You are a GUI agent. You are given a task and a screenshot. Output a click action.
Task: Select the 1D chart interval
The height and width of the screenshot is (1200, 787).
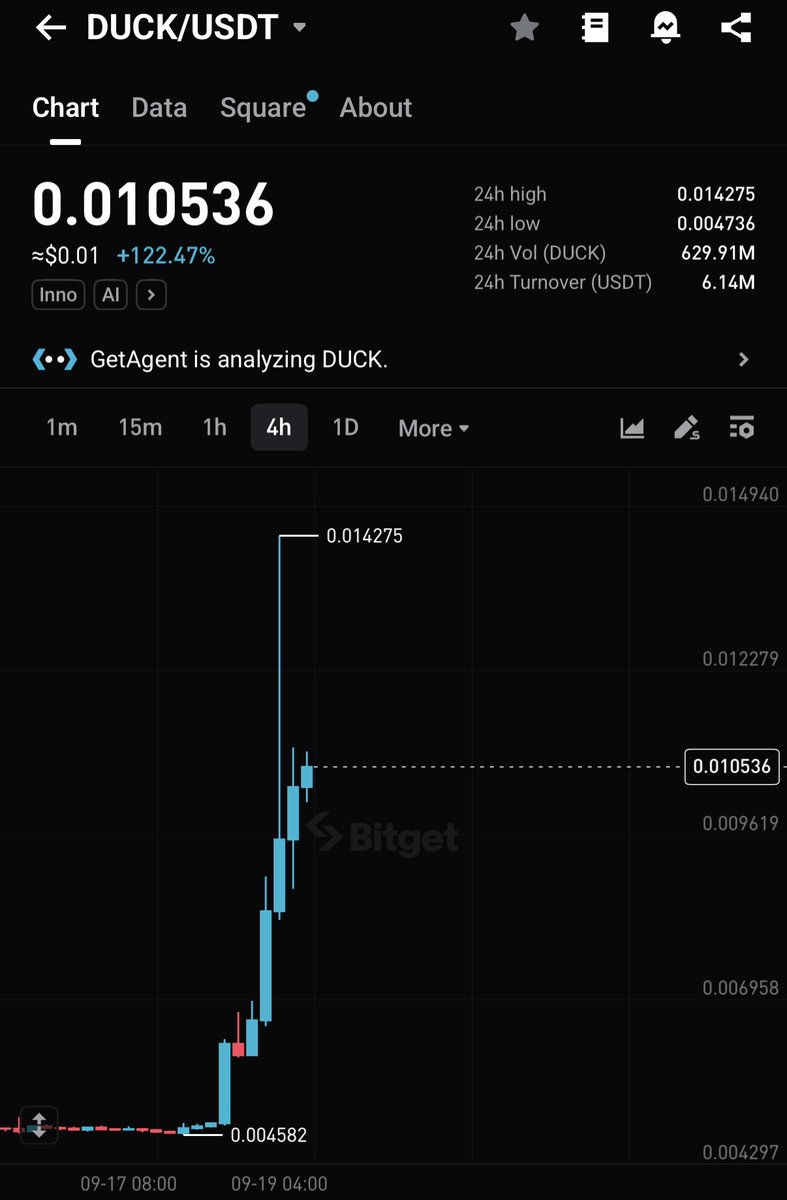pos(345,428)
